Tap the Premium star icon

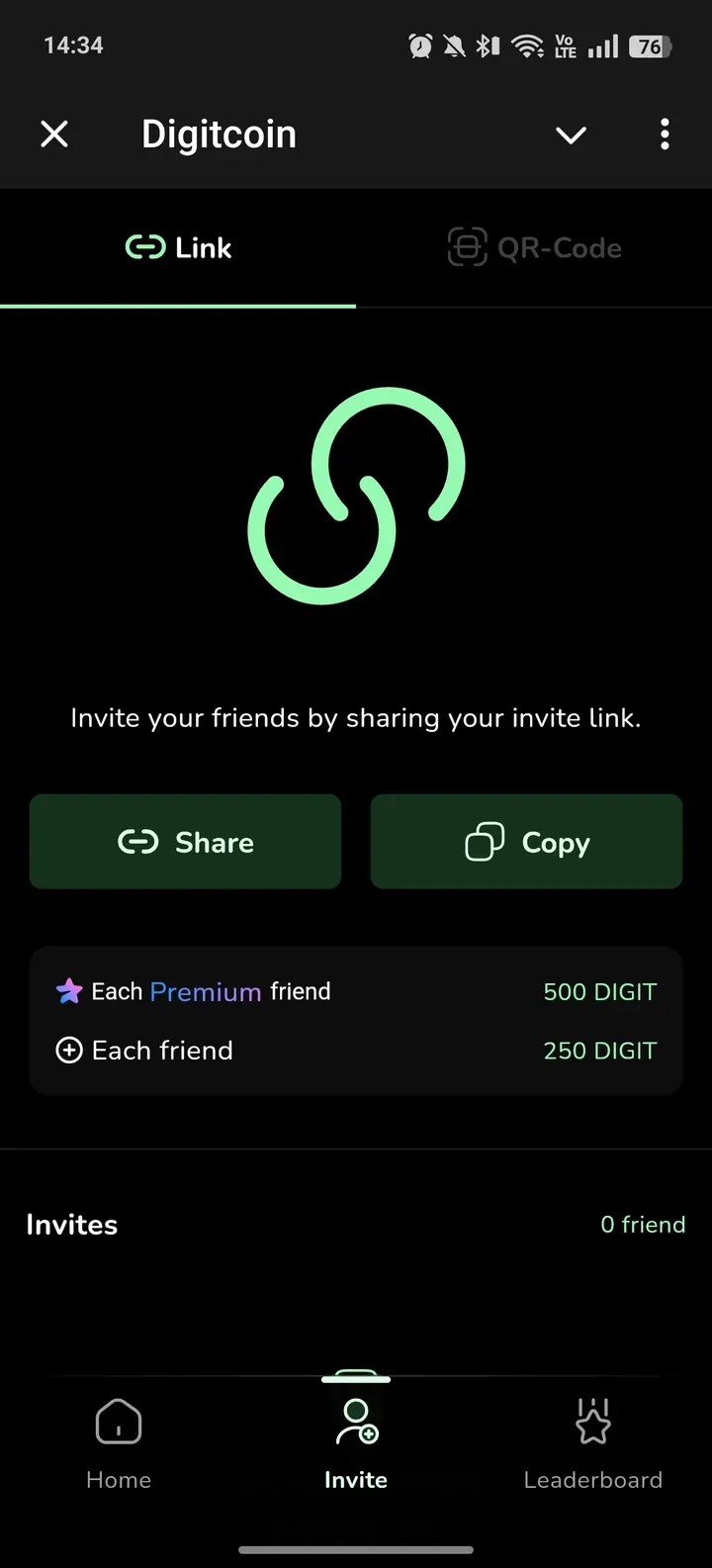coord(69,990)
